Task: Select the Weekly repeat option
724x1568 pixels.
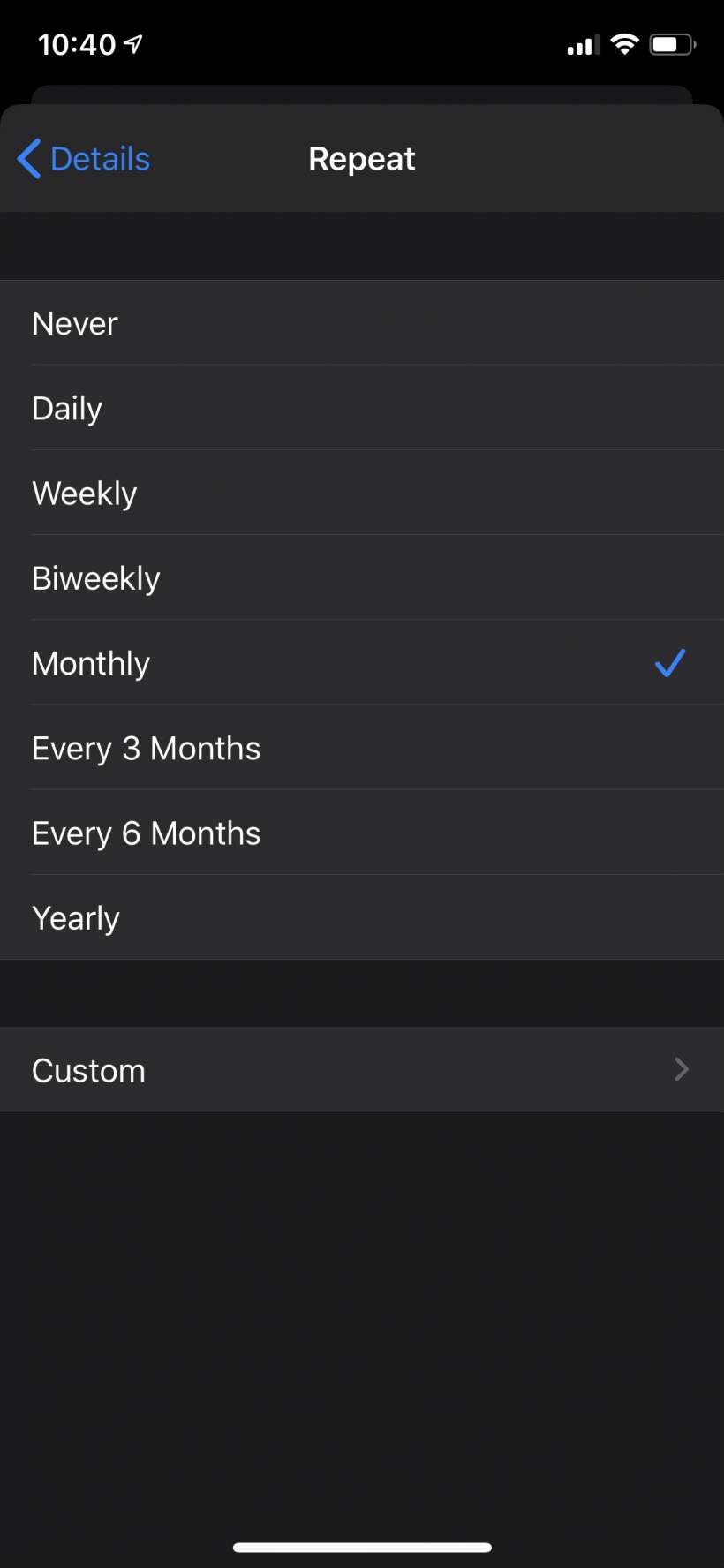Action: tap(362, 493)
